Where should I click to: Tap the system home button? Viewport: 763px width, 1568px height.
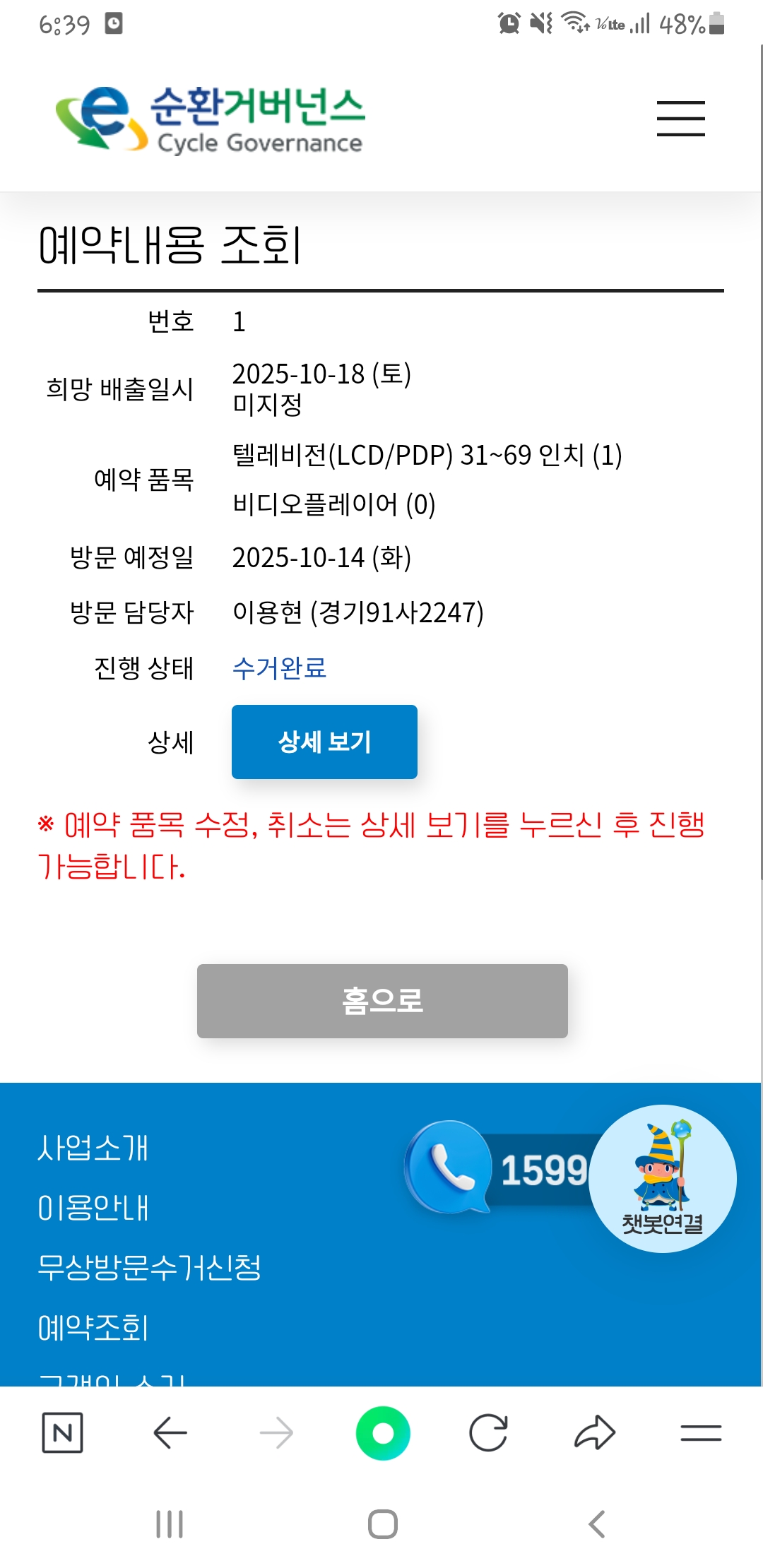pyautogui.click(x=383, y=1524)
